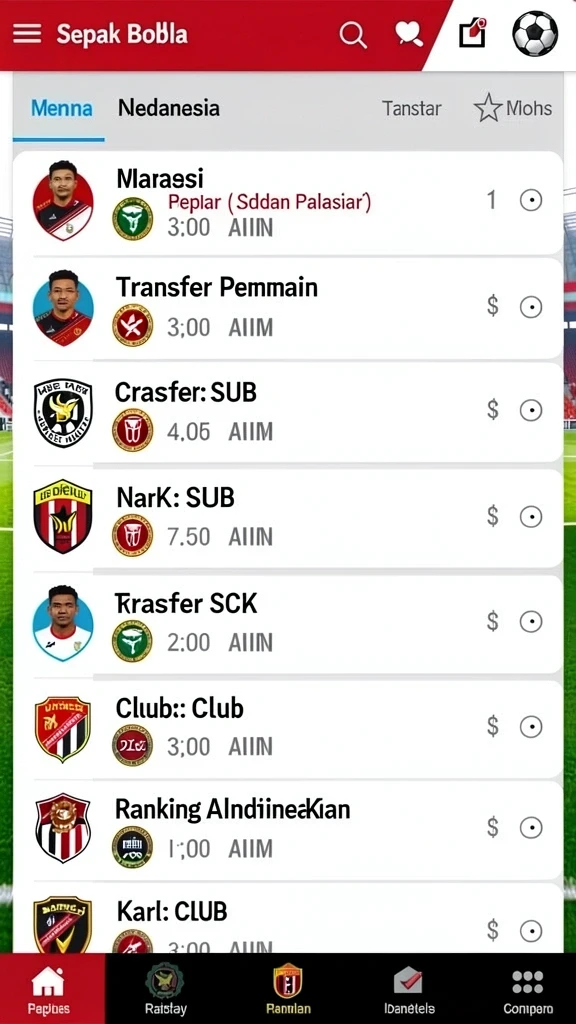Open the Mohs star tab
This screenshot has height=1024, width=576.
[513, 108]
